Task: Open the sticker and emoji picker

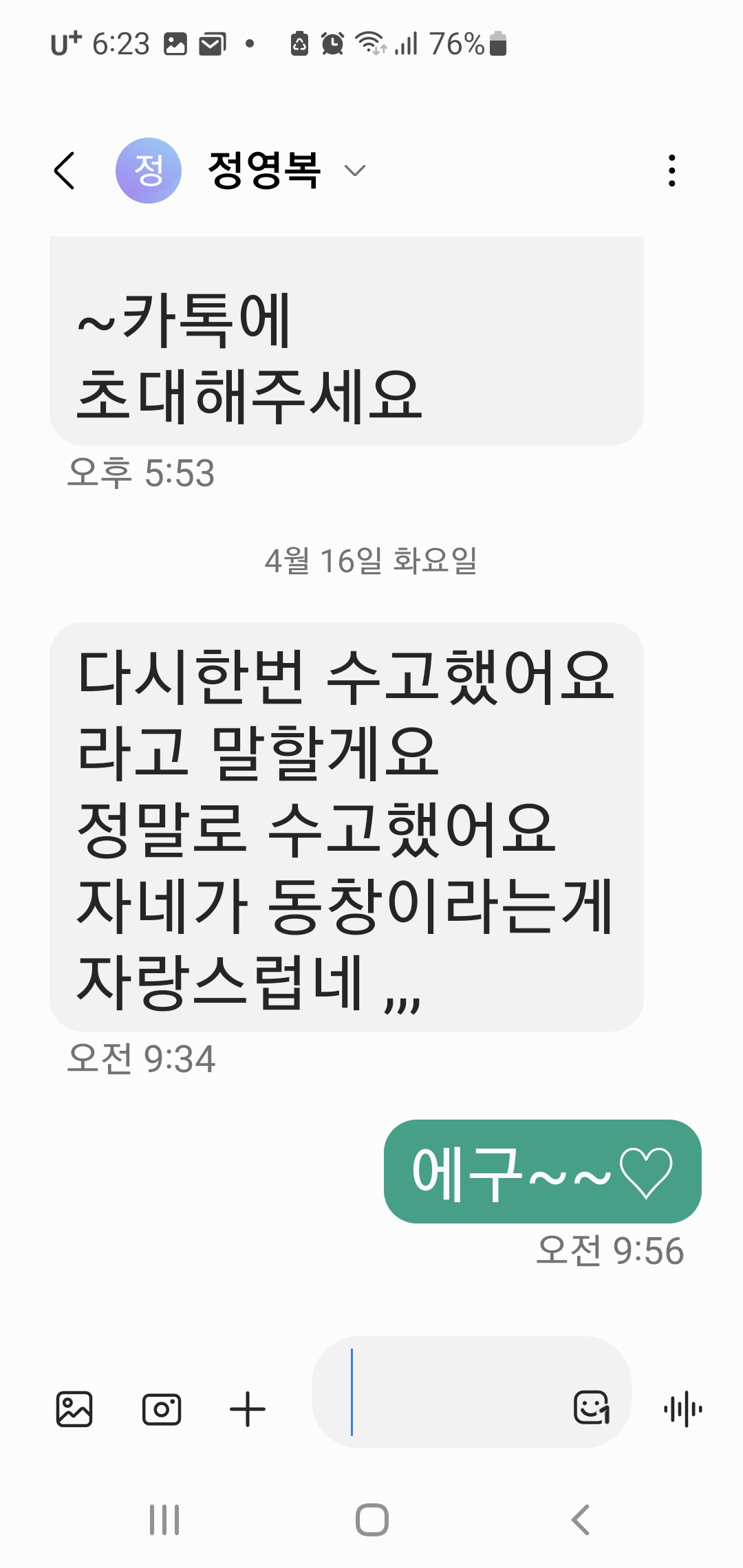Action: point(592,1408)
